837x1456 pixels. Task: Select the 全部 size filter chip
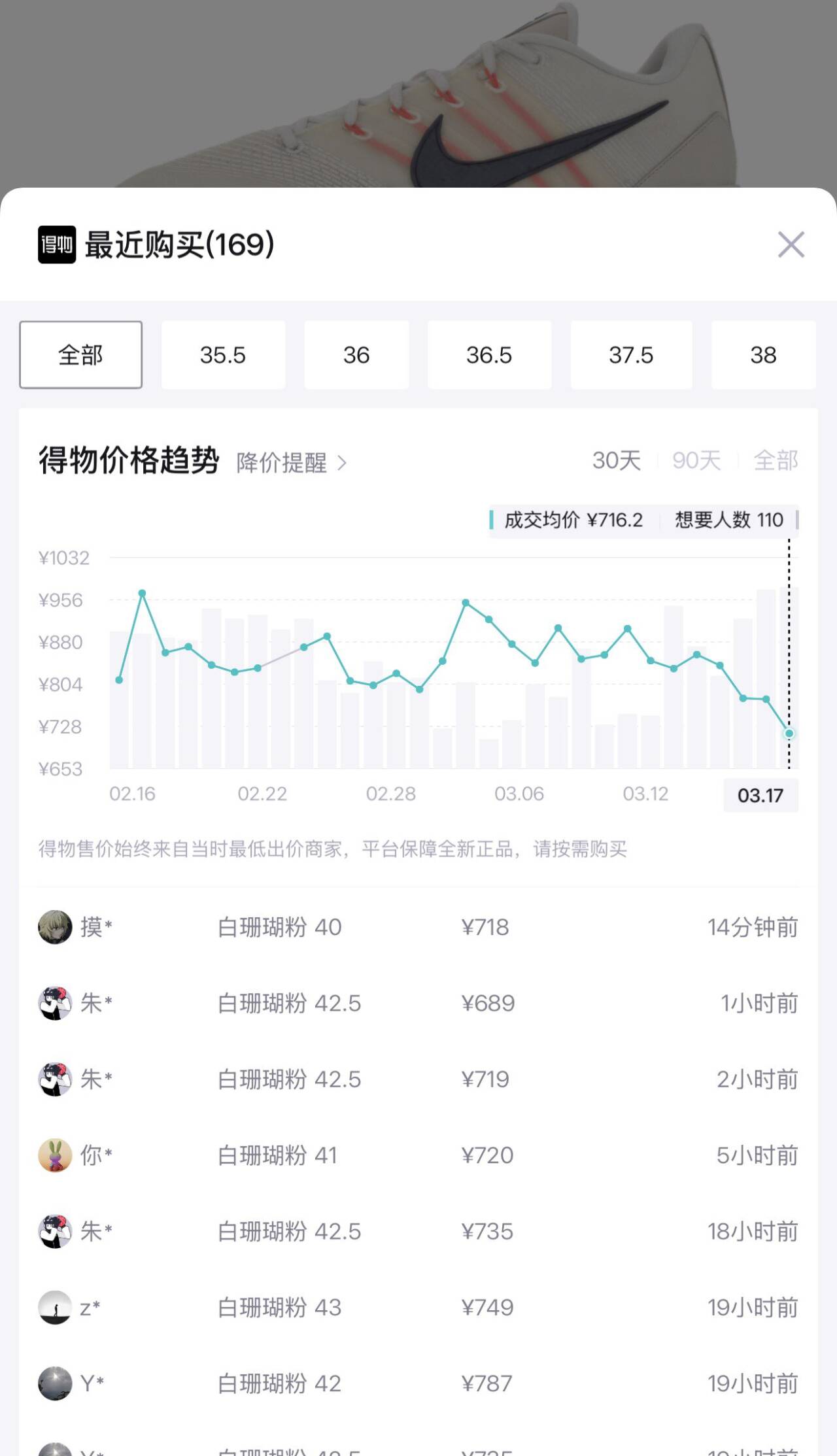pyautogui.click(x=80, y=355)
